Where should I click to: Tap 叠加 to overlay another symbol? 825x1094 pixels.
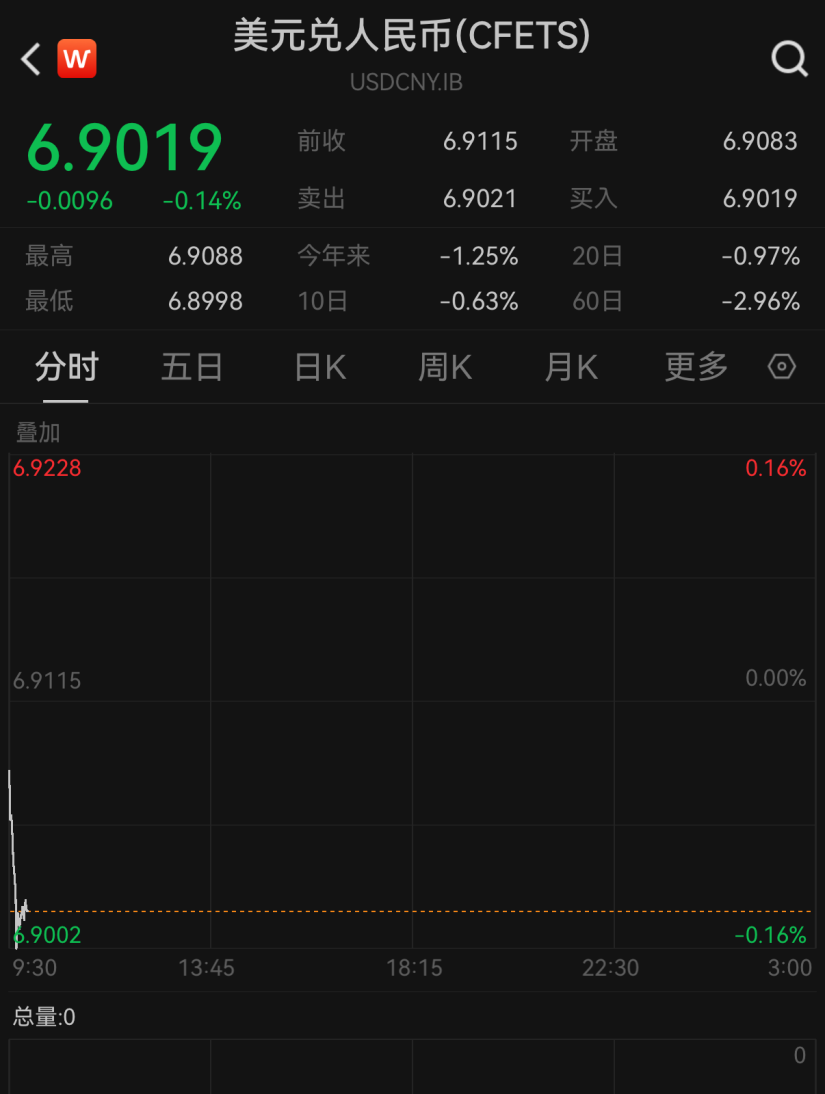[x=38, y=432]
